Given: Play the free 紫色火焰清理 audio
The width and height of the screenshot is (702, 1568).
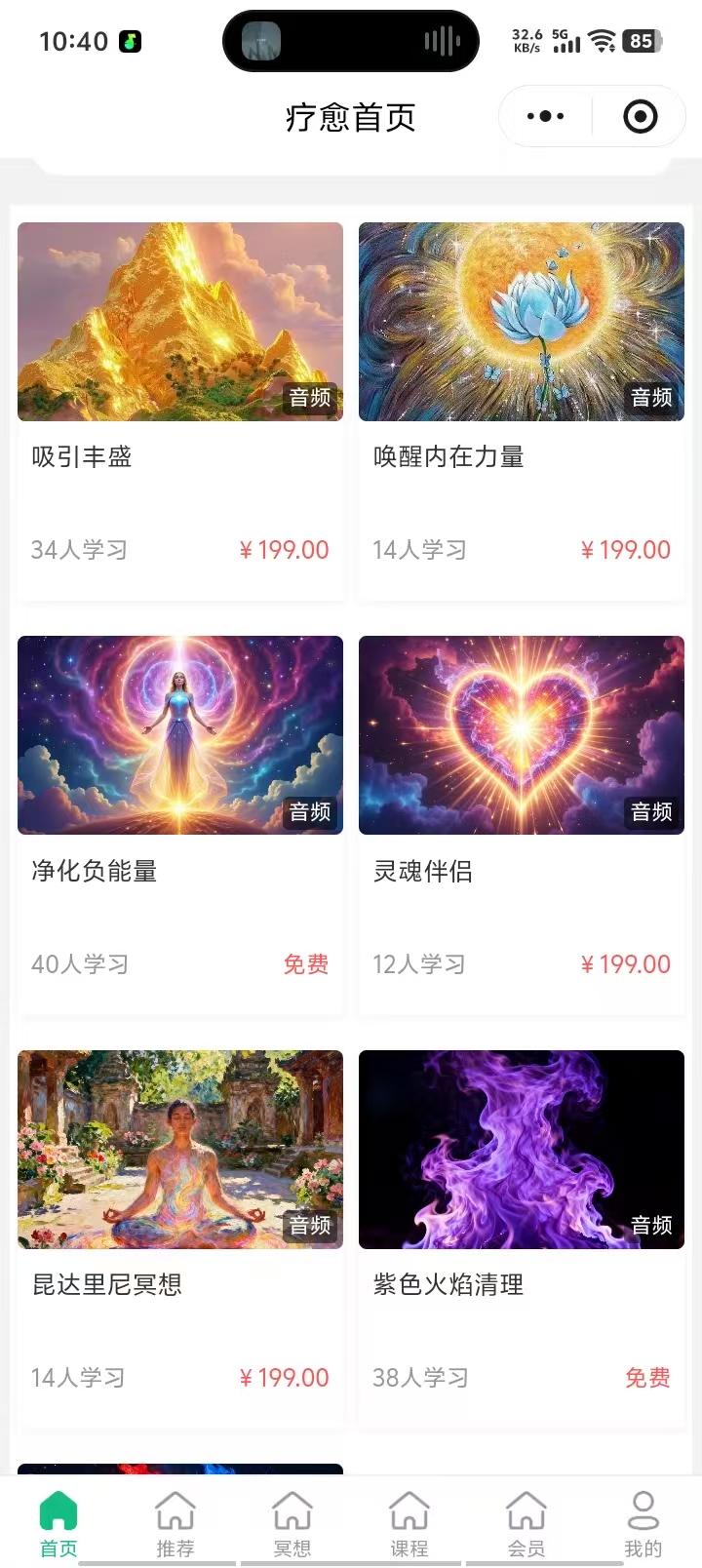Looking at the screenshot, I should click(522, 1151).
